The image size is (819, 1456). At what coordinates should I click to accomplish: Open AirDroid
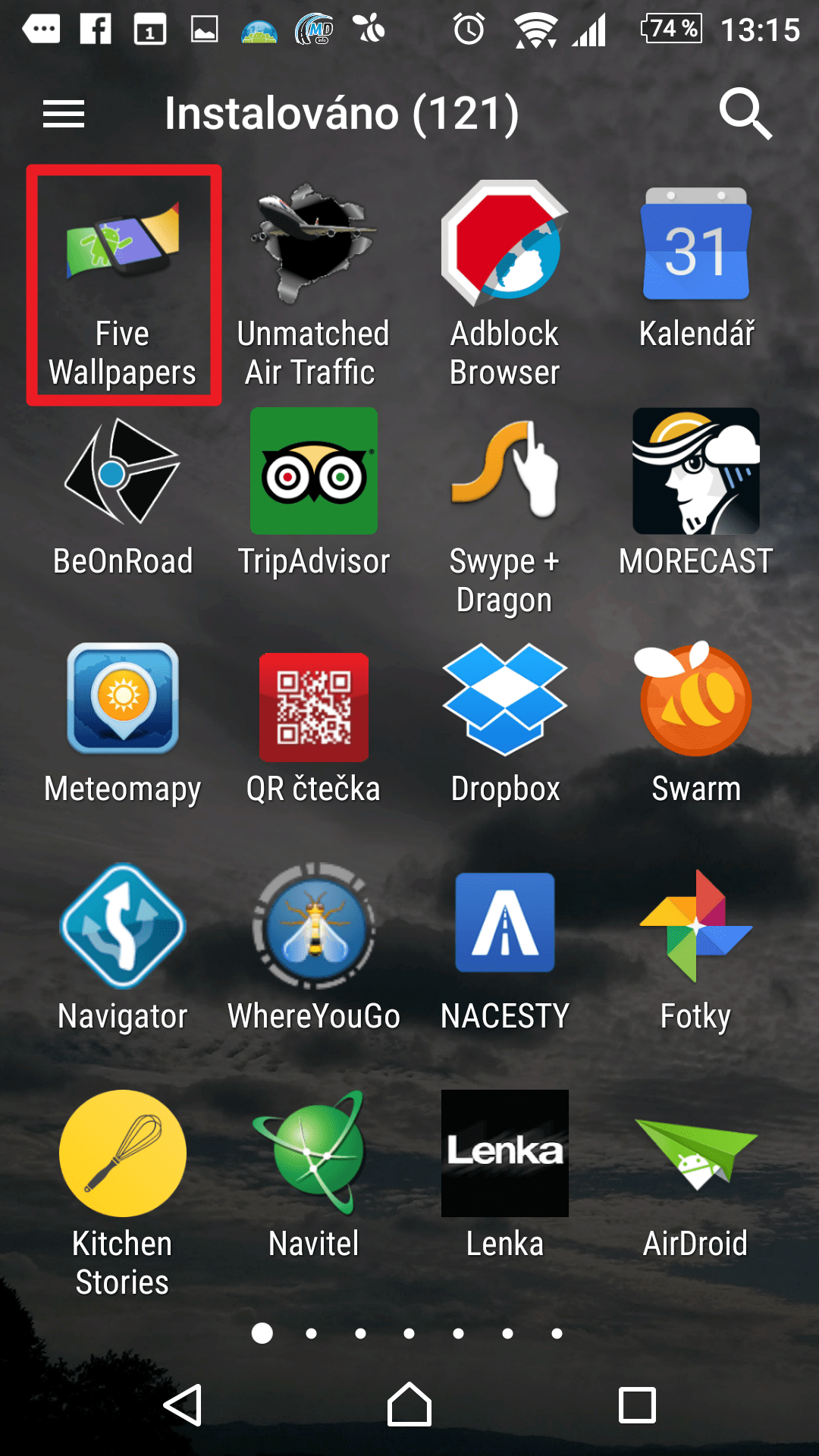click(696, 1177)
